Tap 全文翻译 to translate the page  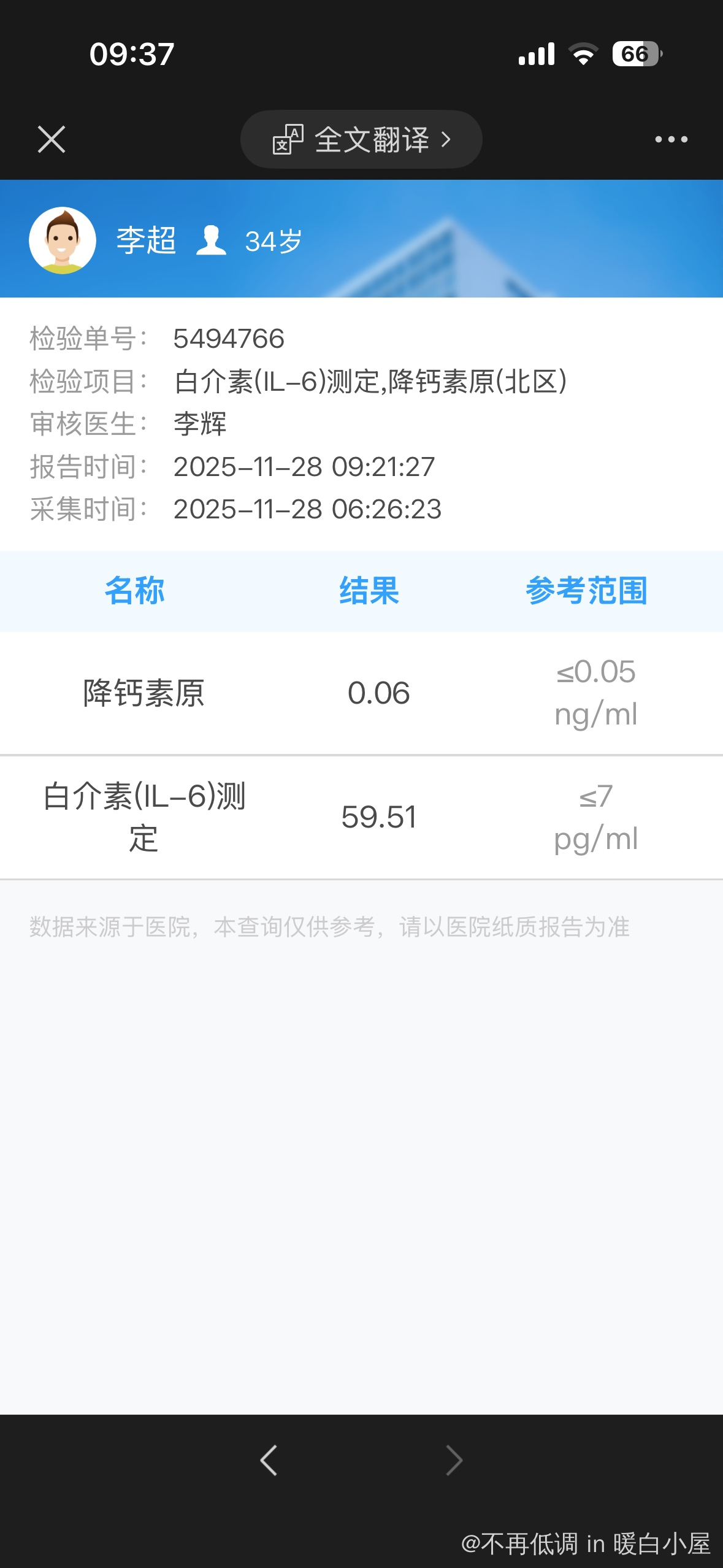tap(361, 139)
